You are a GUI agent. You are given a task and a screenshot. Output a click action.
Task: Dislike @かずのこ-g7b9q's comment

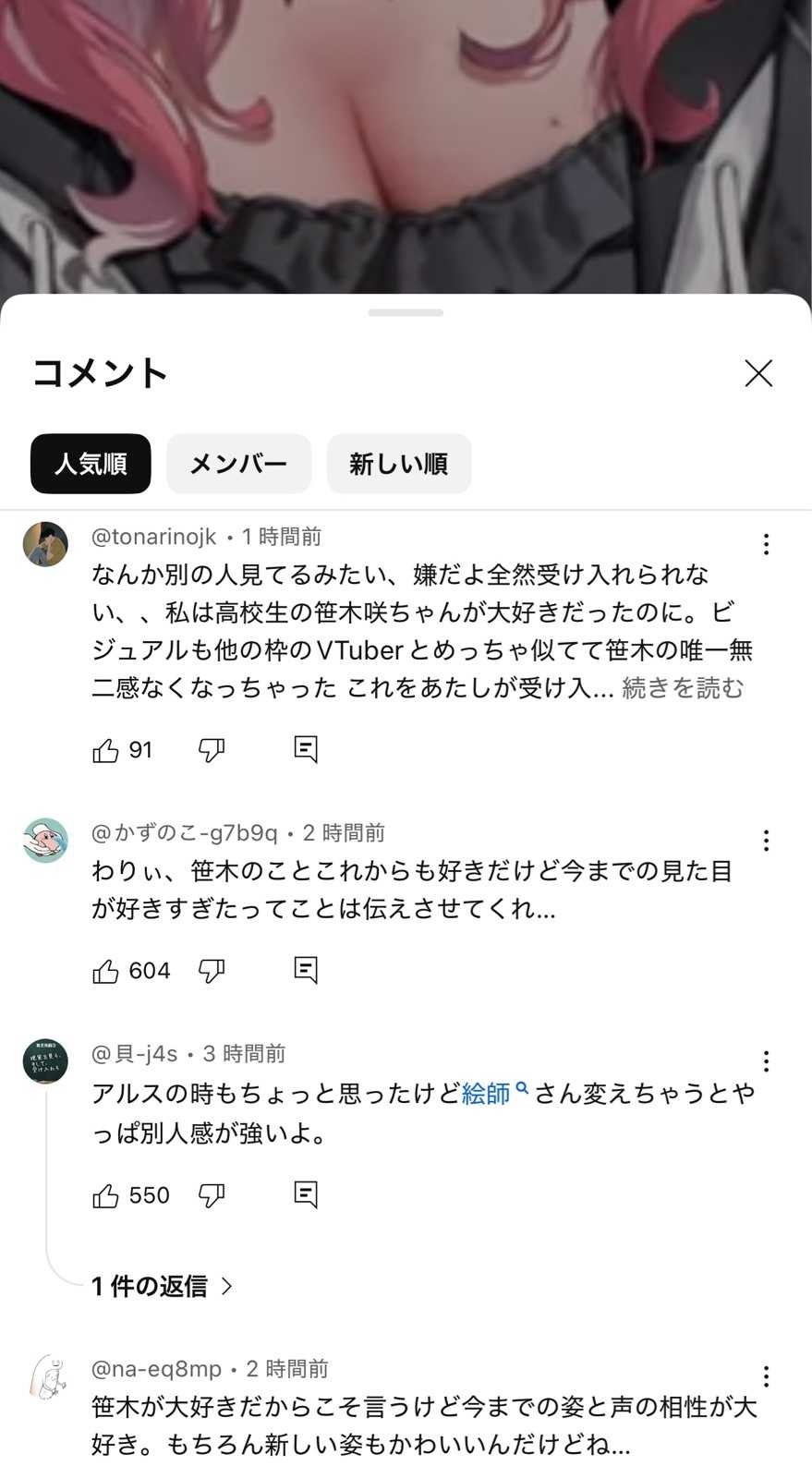pos(212,971)
